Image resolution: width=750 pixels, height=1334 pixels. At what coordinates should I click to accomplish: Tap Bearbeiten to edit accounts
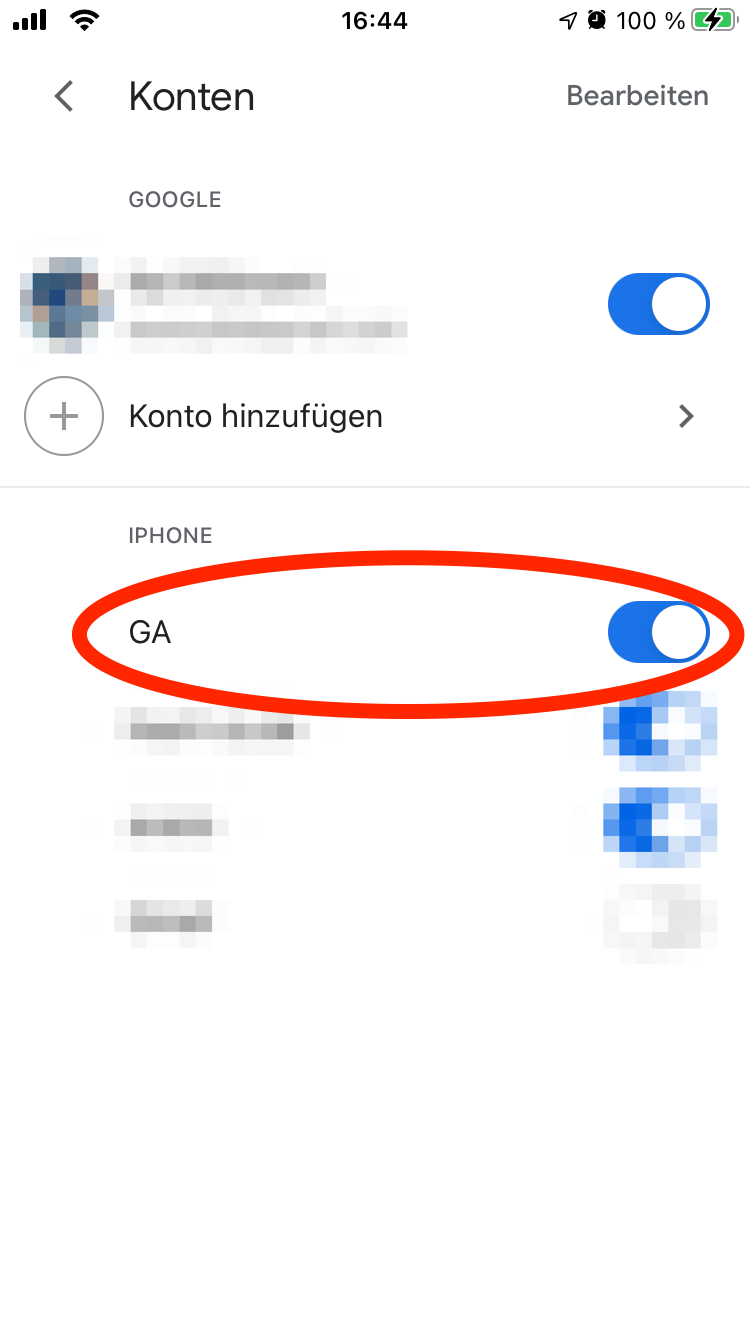click(x=637, y=96)
